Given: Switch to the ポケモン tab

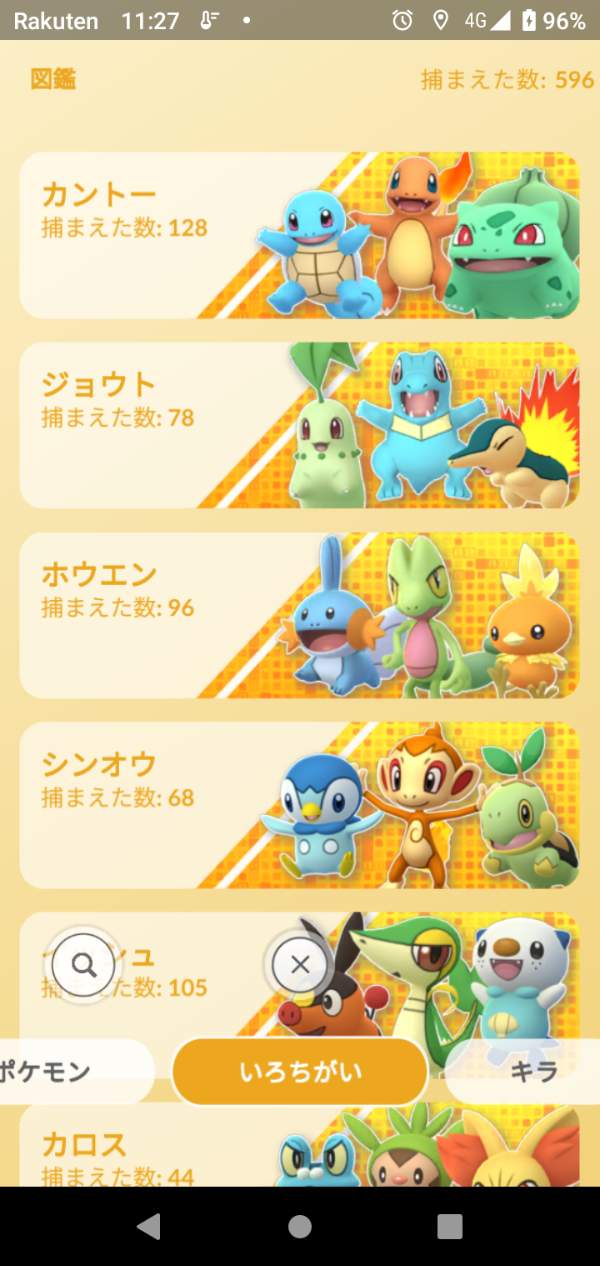Looking at the screenshot, I should coord(60,1072).
